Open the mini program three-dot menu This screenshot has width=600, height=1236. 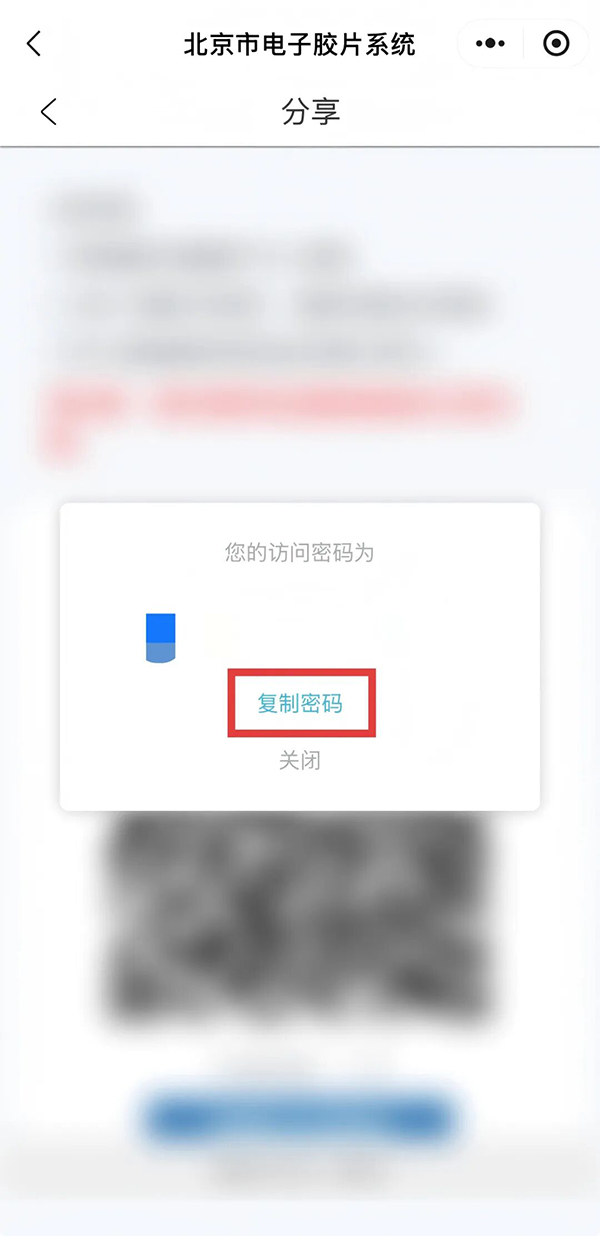(x=490, y=44)
